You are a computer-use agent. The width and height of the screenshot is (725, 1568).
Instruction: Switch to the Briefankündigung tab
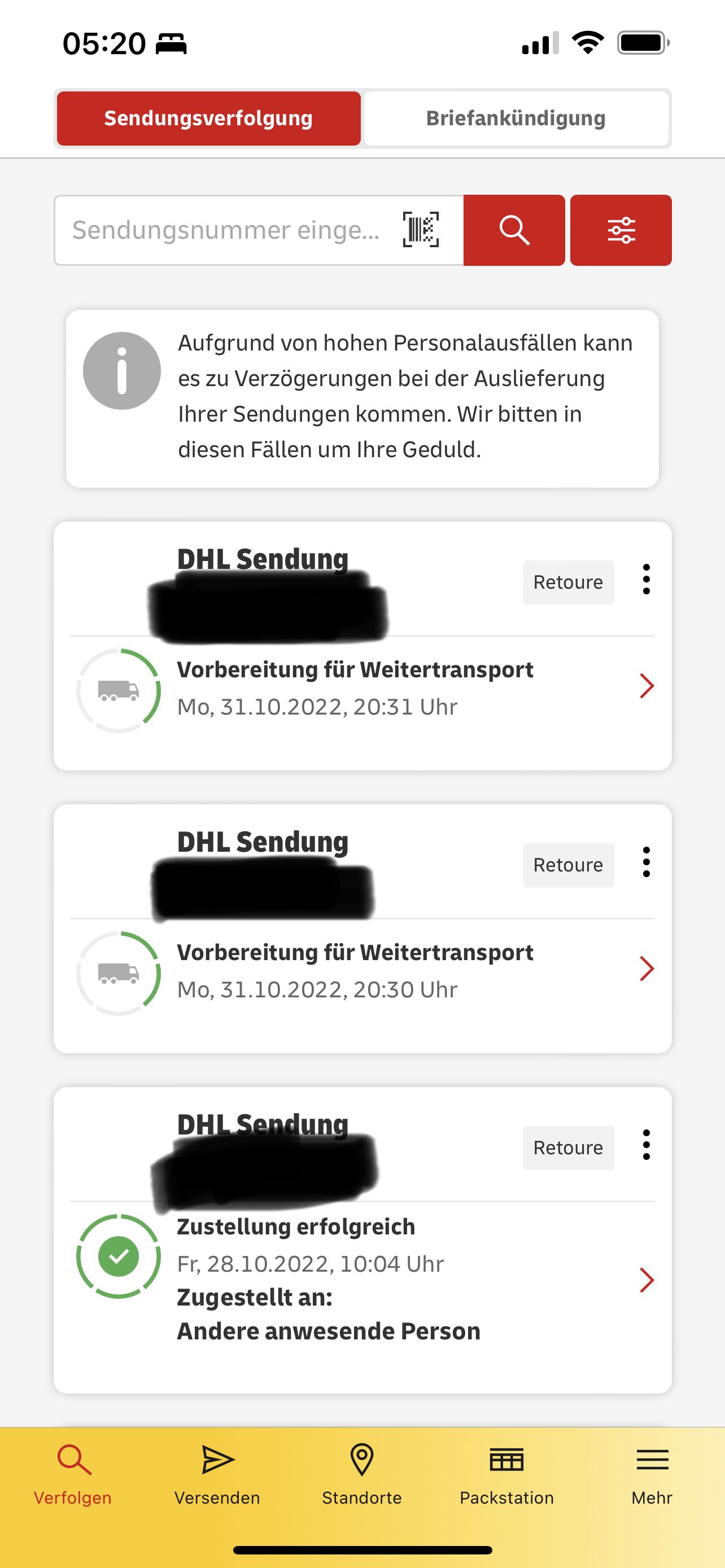tap(516, 118)
